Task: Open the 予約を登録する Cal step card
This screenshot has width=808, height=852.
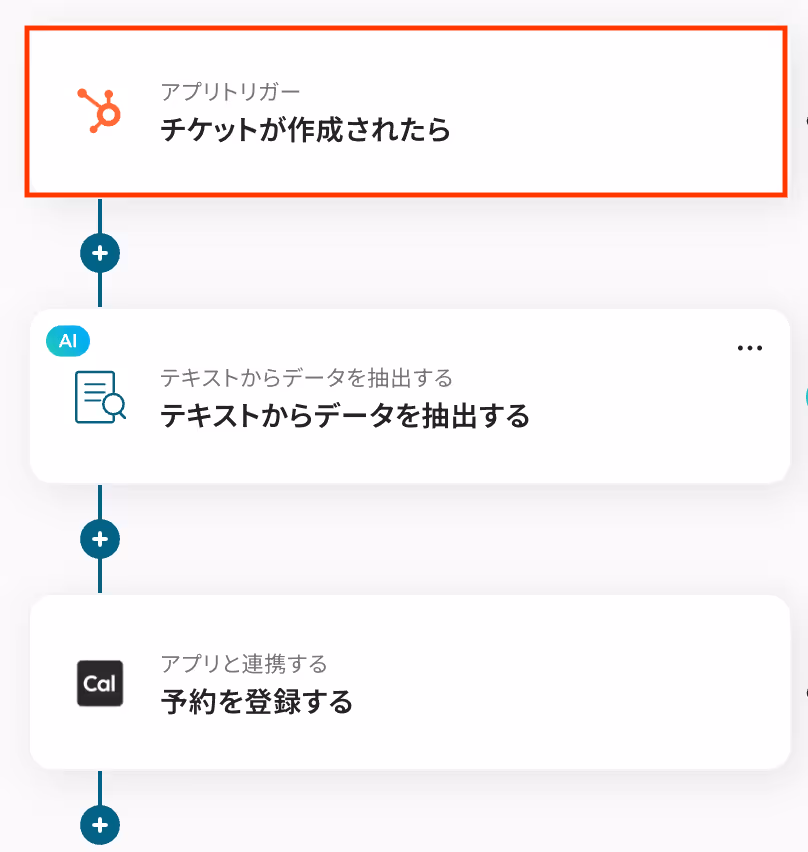Action: coord(410,682)
